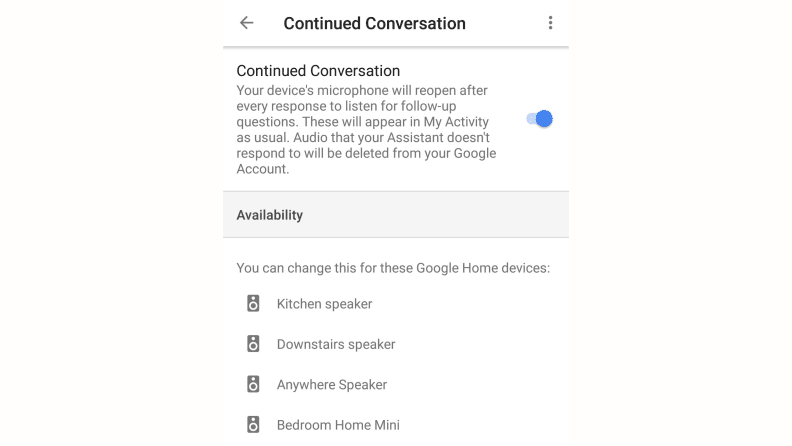Viewport: 792px width, 446px height.
Task: Go back using the arrow icon
Action: click(247, 23)
